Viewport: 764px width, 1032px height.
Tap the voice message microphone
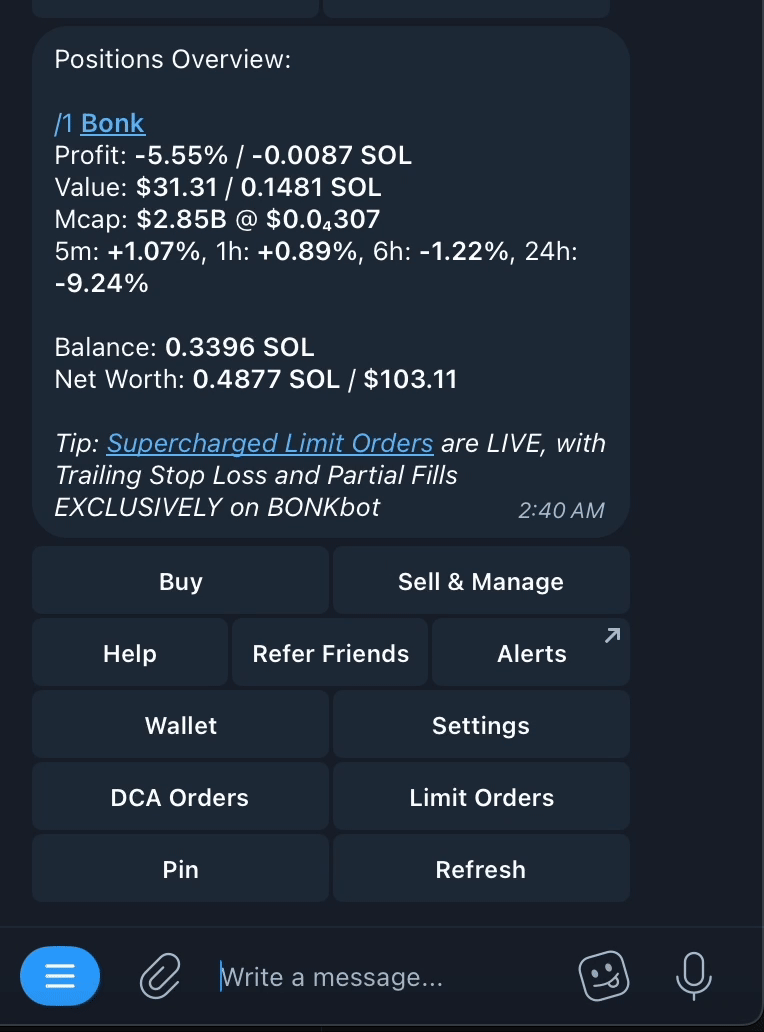click(x=693, y=975)
